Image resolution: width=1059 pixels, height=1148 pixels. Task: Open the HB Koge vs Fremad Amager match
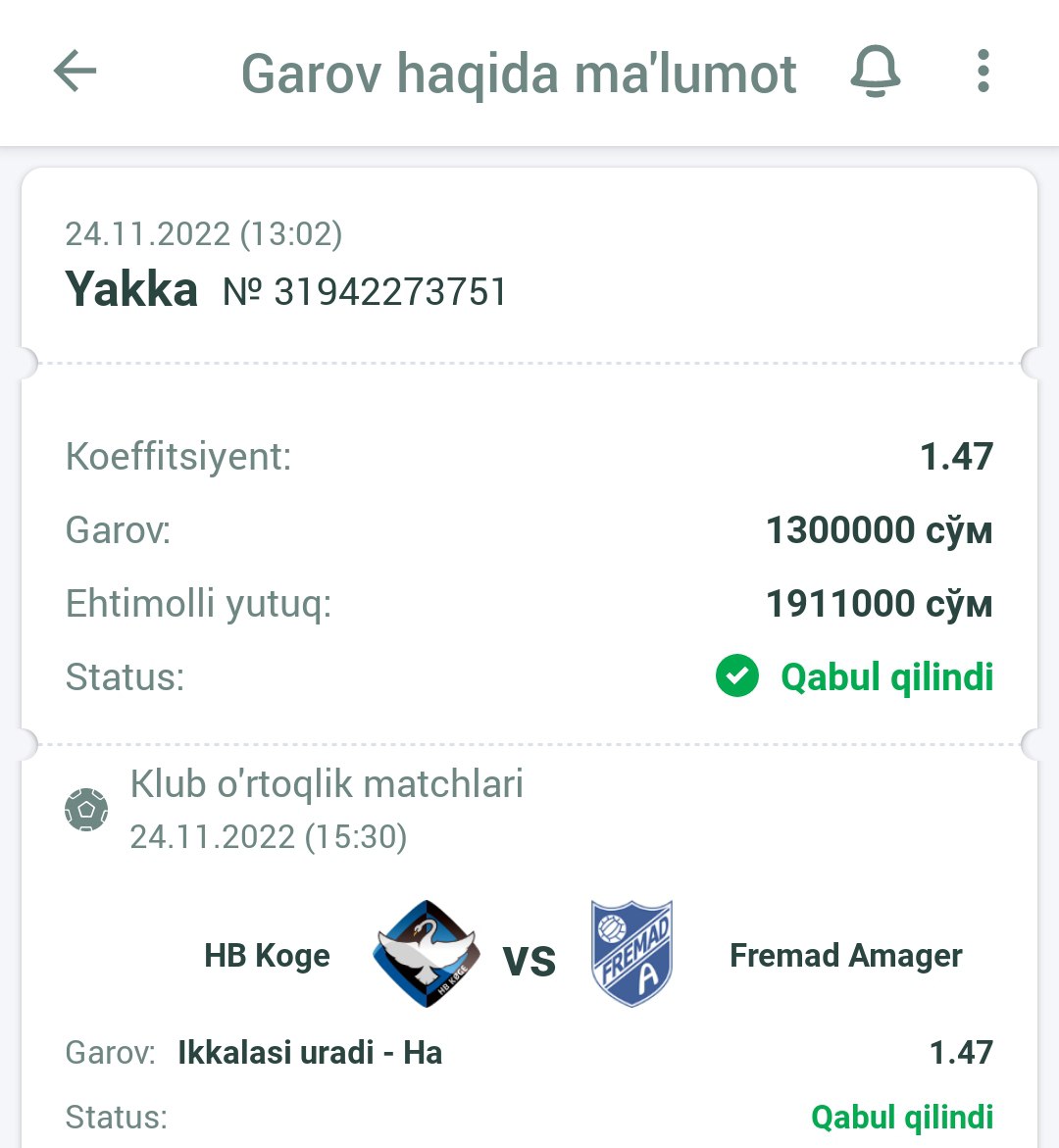(x=529, y=956)
